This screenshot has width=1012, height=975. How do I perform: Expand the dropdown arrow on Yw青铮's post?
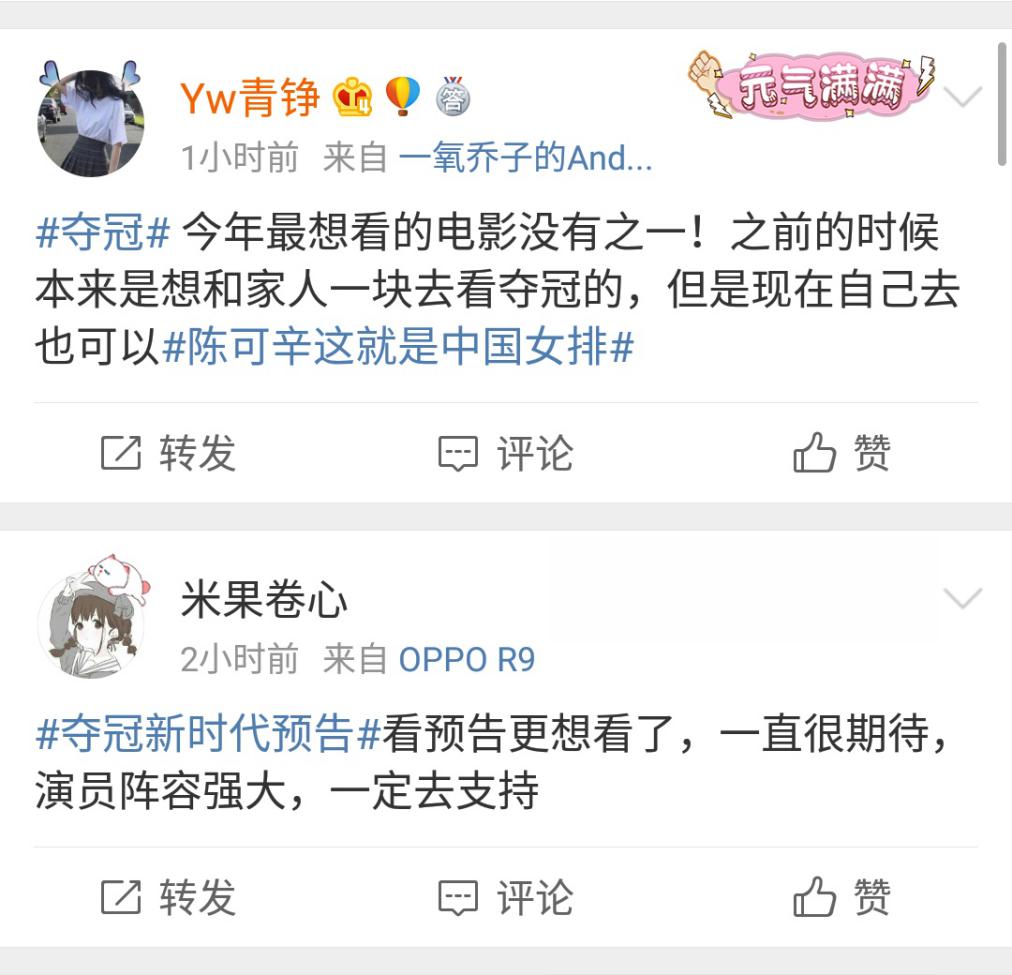963,97
